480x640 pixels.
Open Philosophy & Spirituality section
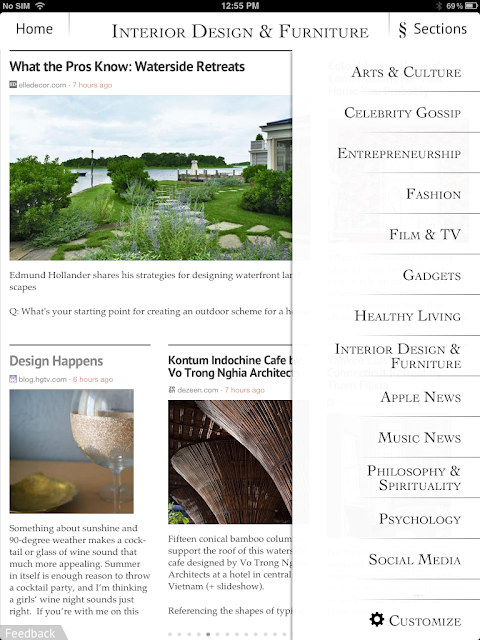pyautogui.click(x=413, y=478)
